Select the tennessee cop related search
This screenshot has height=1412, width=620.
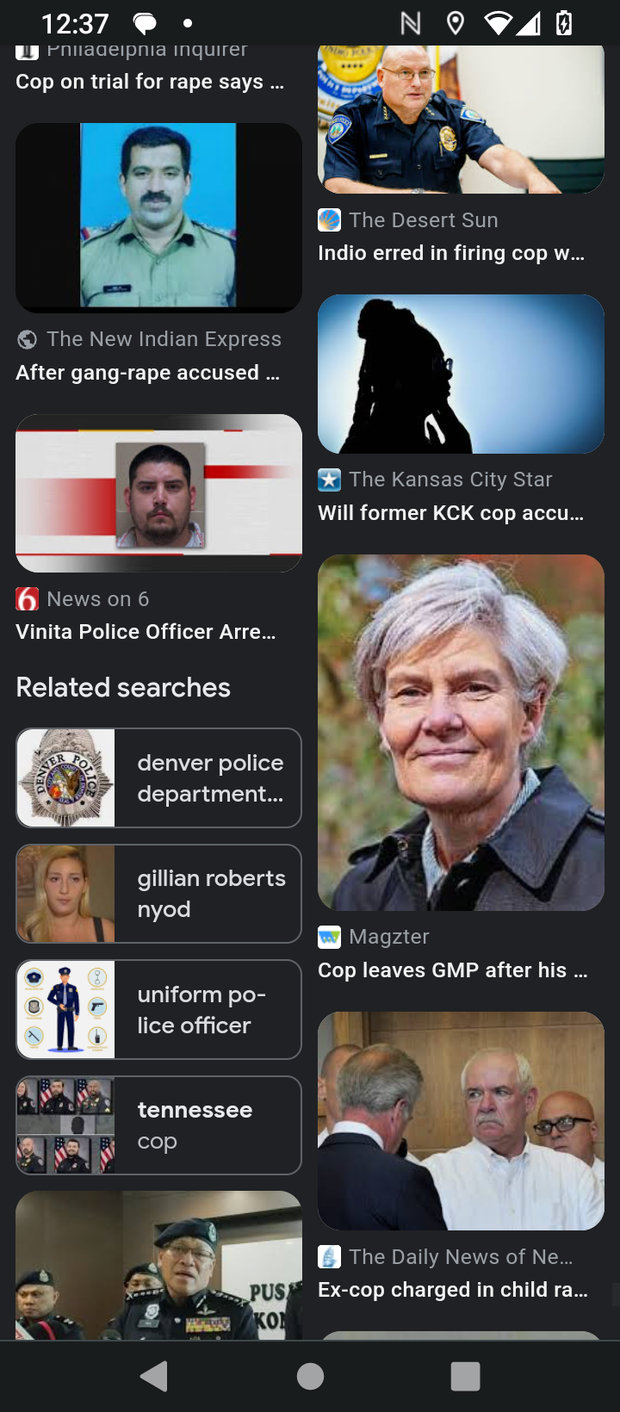[158, 1125]
